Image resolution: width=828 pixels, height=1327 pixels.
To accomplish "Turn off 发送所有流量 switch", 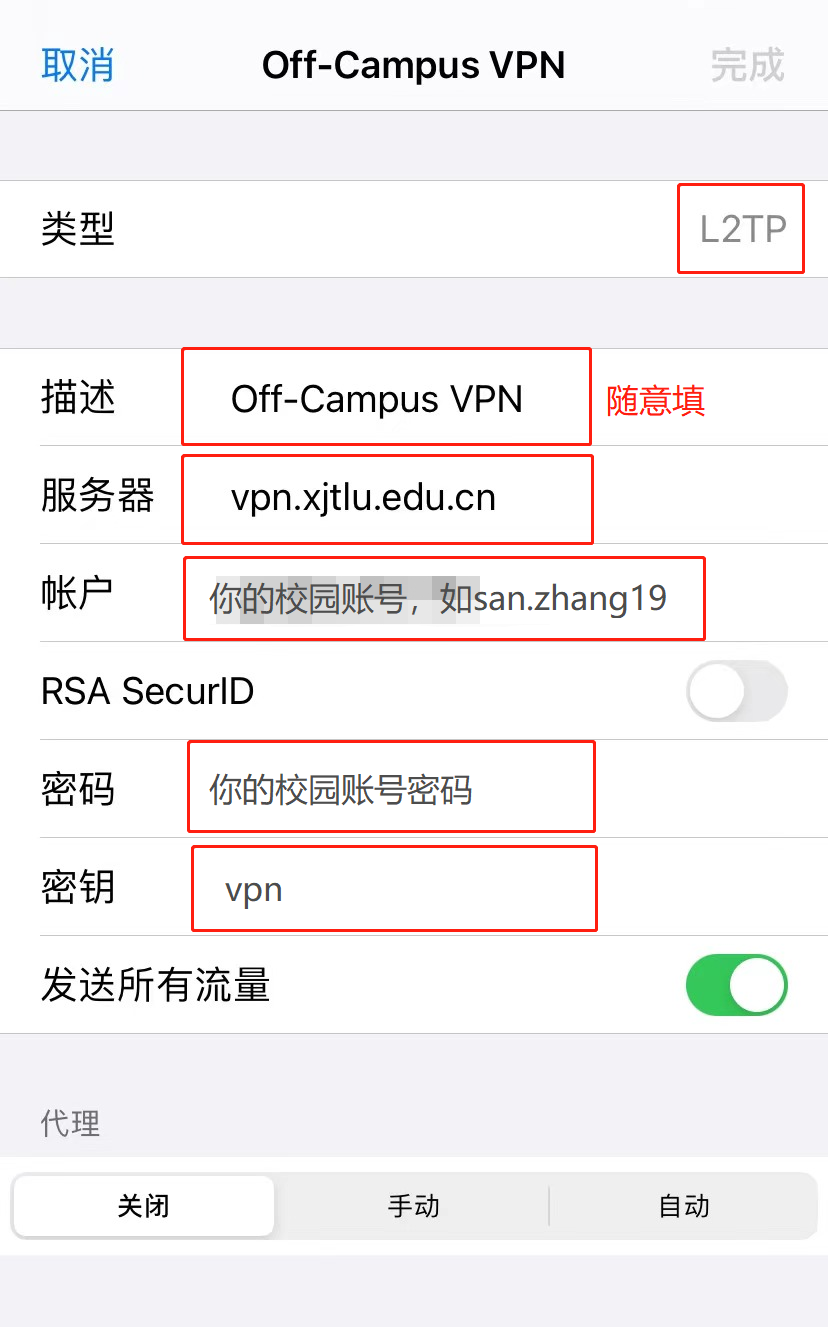I will (x=737, y=985).
